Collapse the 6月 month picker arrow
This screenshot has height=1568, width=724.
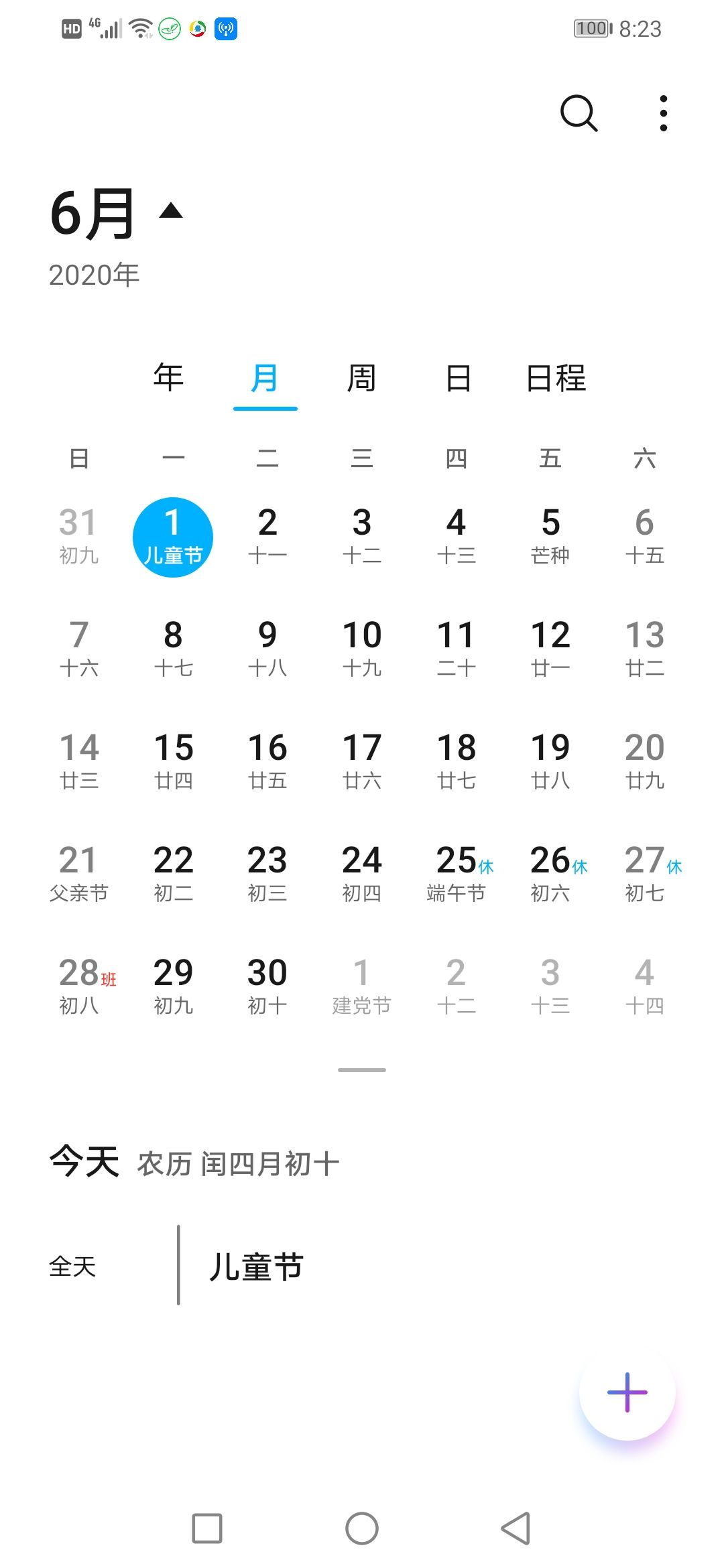(x=171, y=212)
